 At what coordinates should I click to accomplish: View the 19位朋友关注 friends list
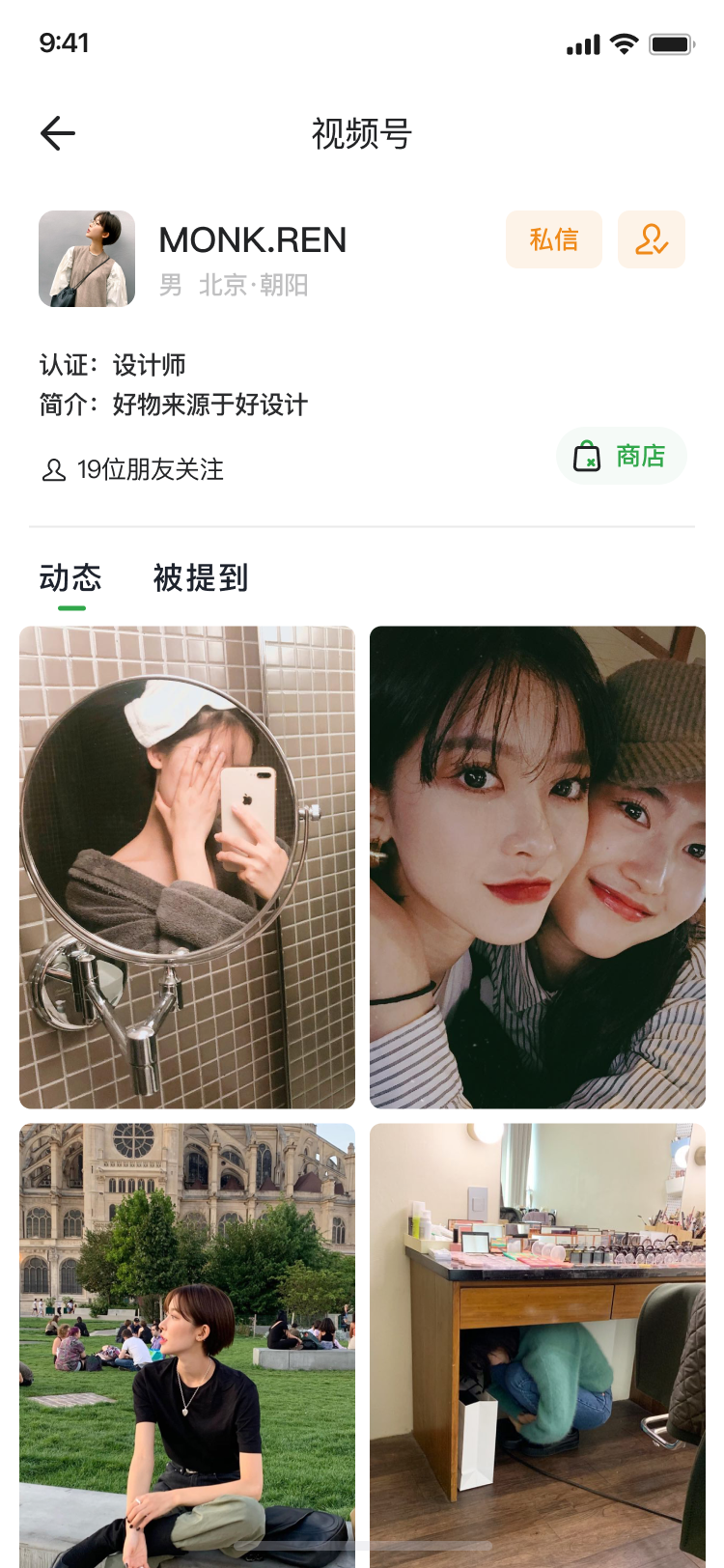pos(133,470)
